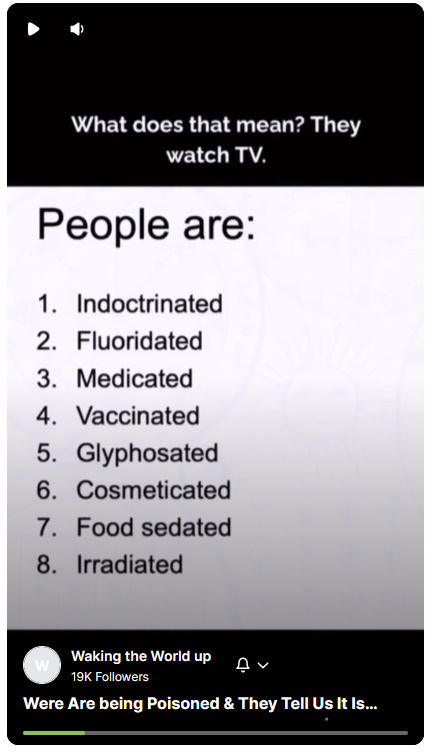Open the video title Were Are being Poisoned

coord(200,704)
